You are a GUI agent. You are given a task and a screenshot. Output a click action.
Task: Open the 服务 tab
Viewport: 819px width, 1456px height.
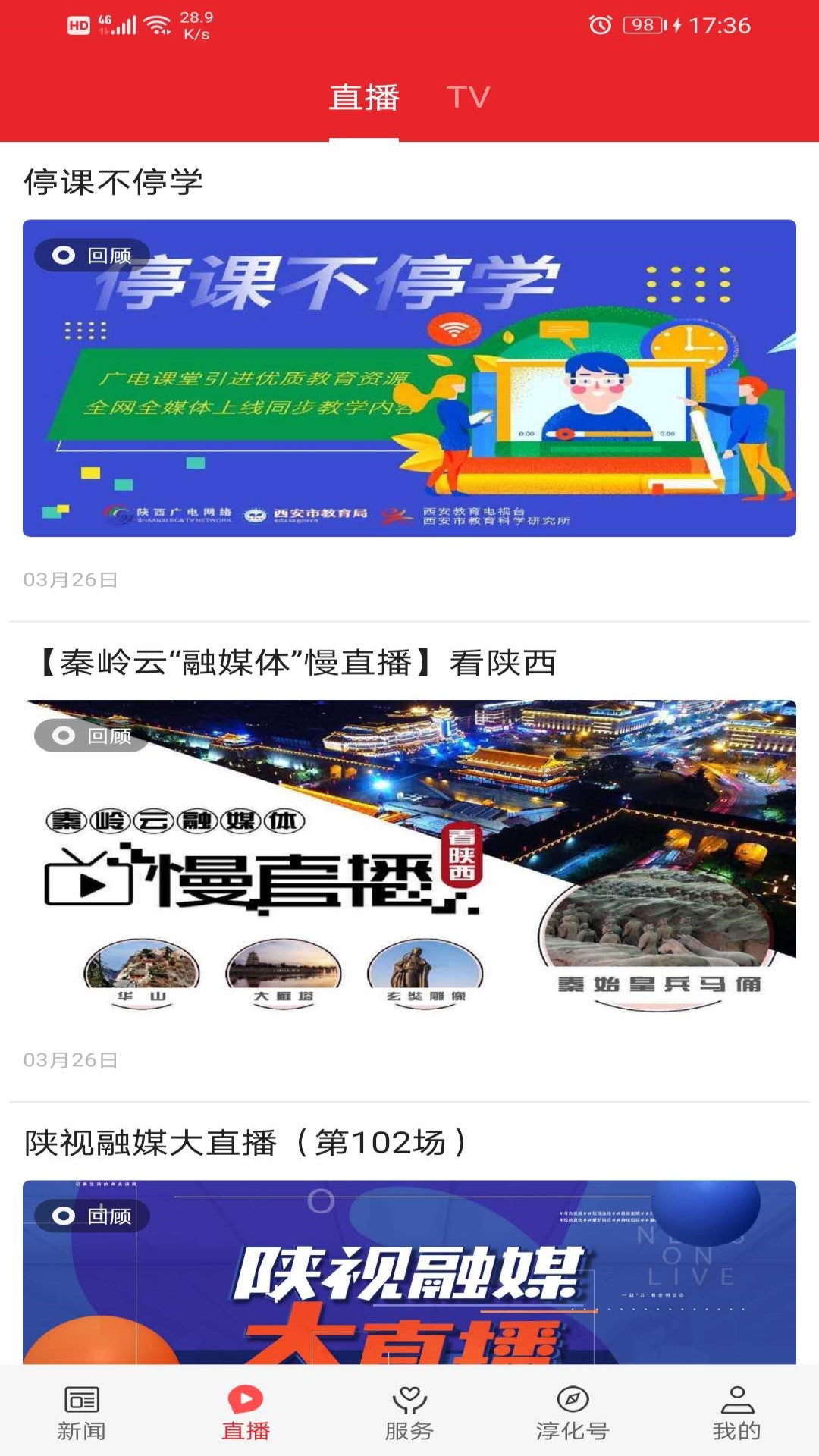(x=409, y=1412)
